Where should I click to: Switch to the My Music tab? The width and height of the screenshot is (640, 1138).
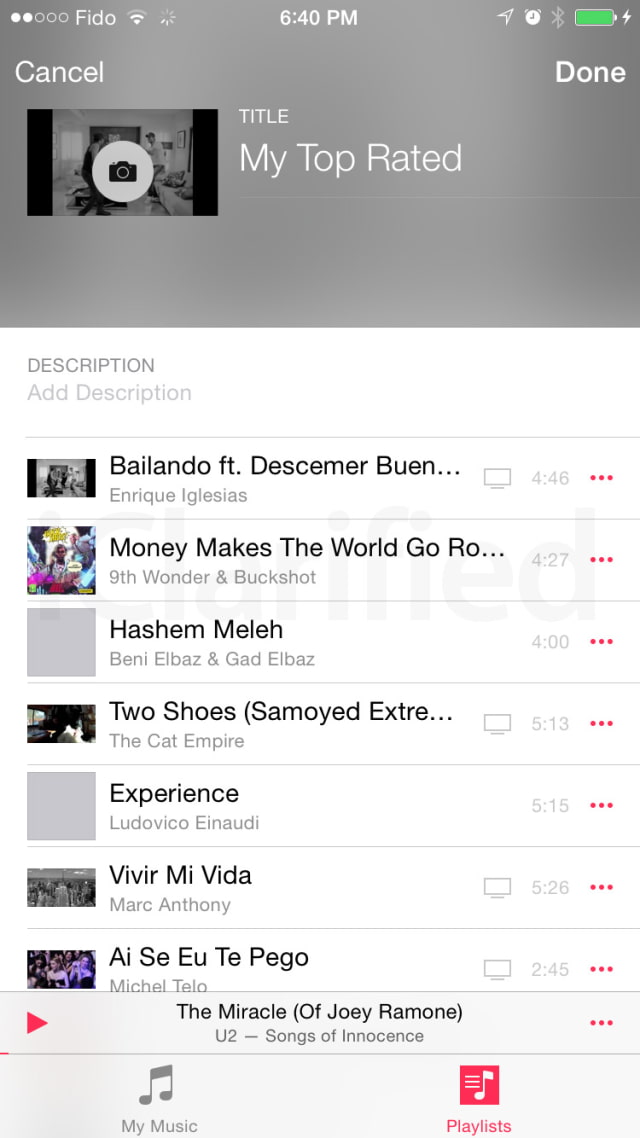pos(159,1098)
